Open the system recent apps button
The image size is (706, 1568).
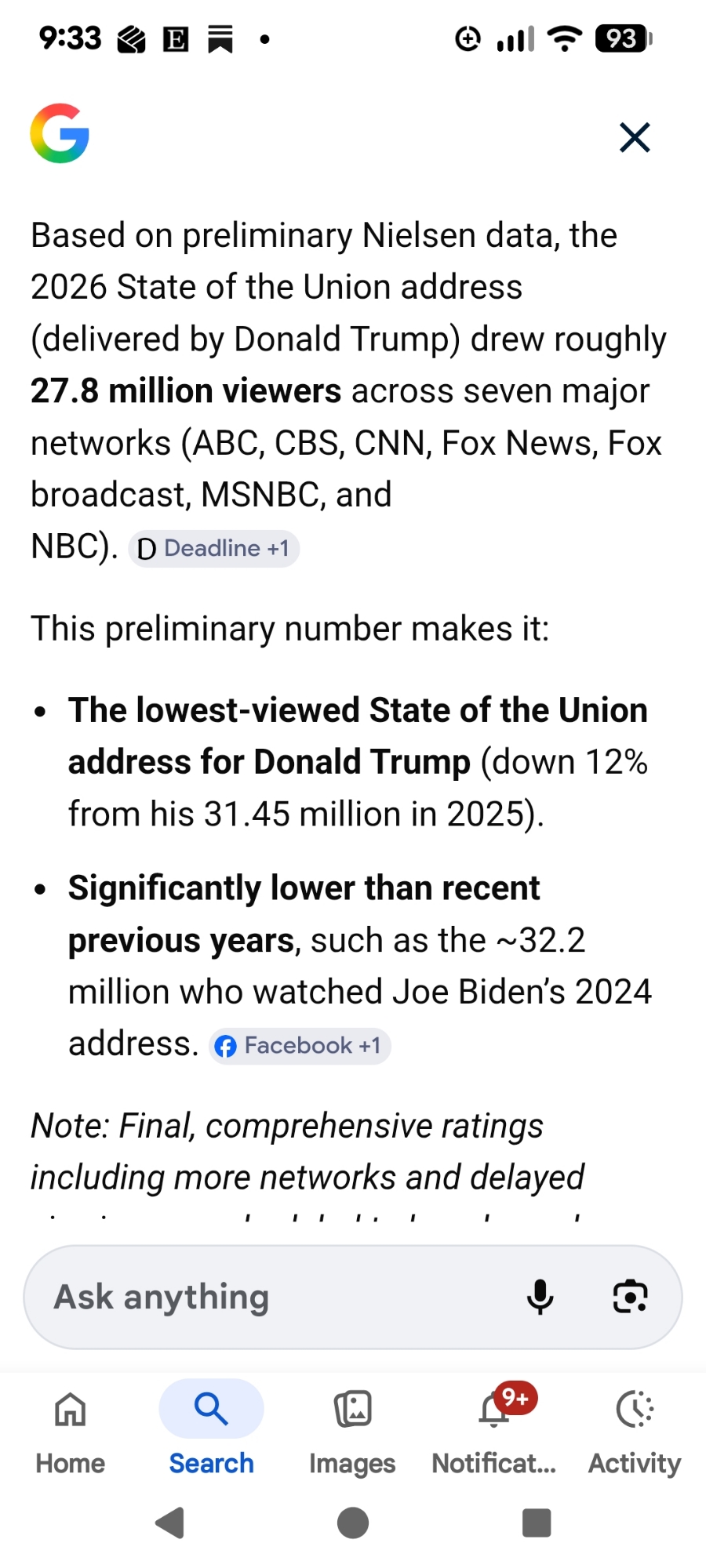[537, 1523]
